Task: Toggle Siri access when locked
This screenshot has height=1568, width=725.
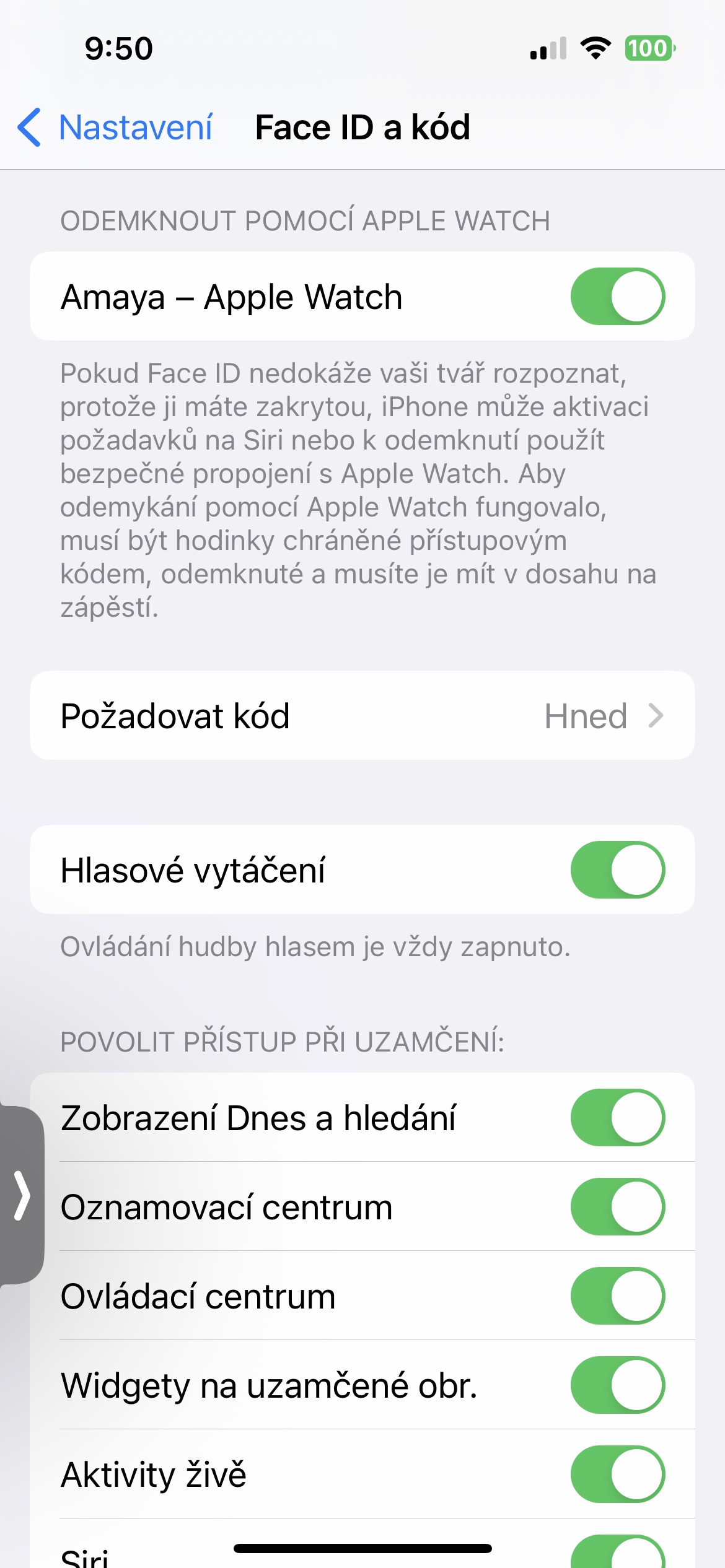Action: [618, 1552]
